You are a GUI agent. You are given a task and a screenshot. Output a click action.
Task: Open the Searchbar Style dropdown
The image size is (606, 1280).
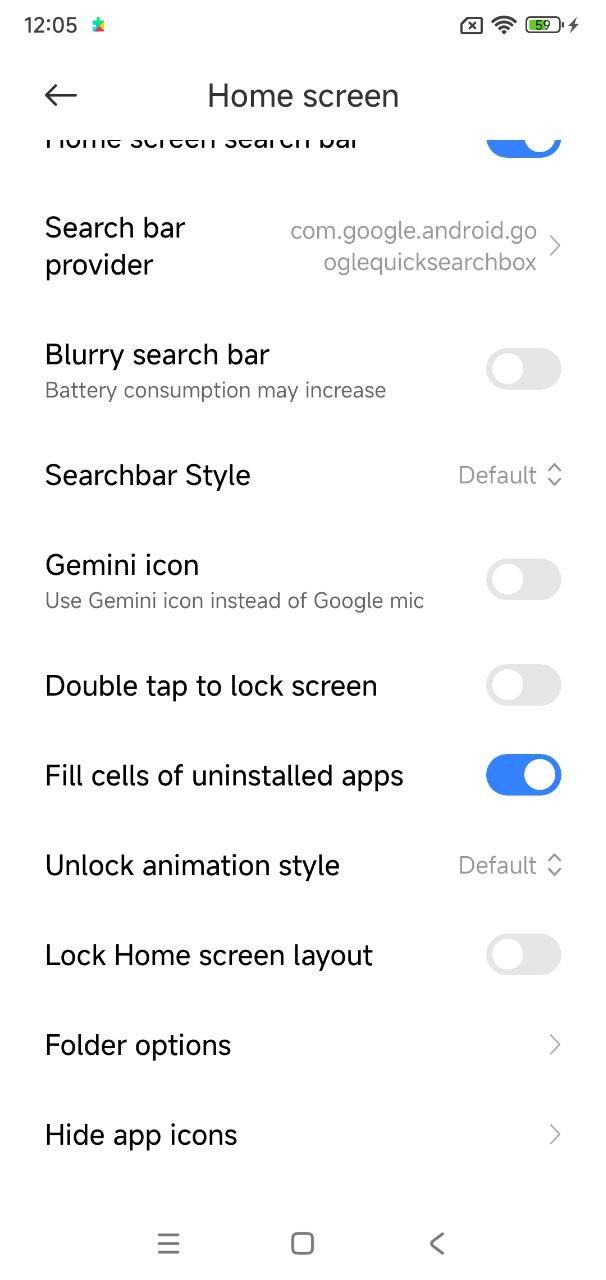point(510,475)
